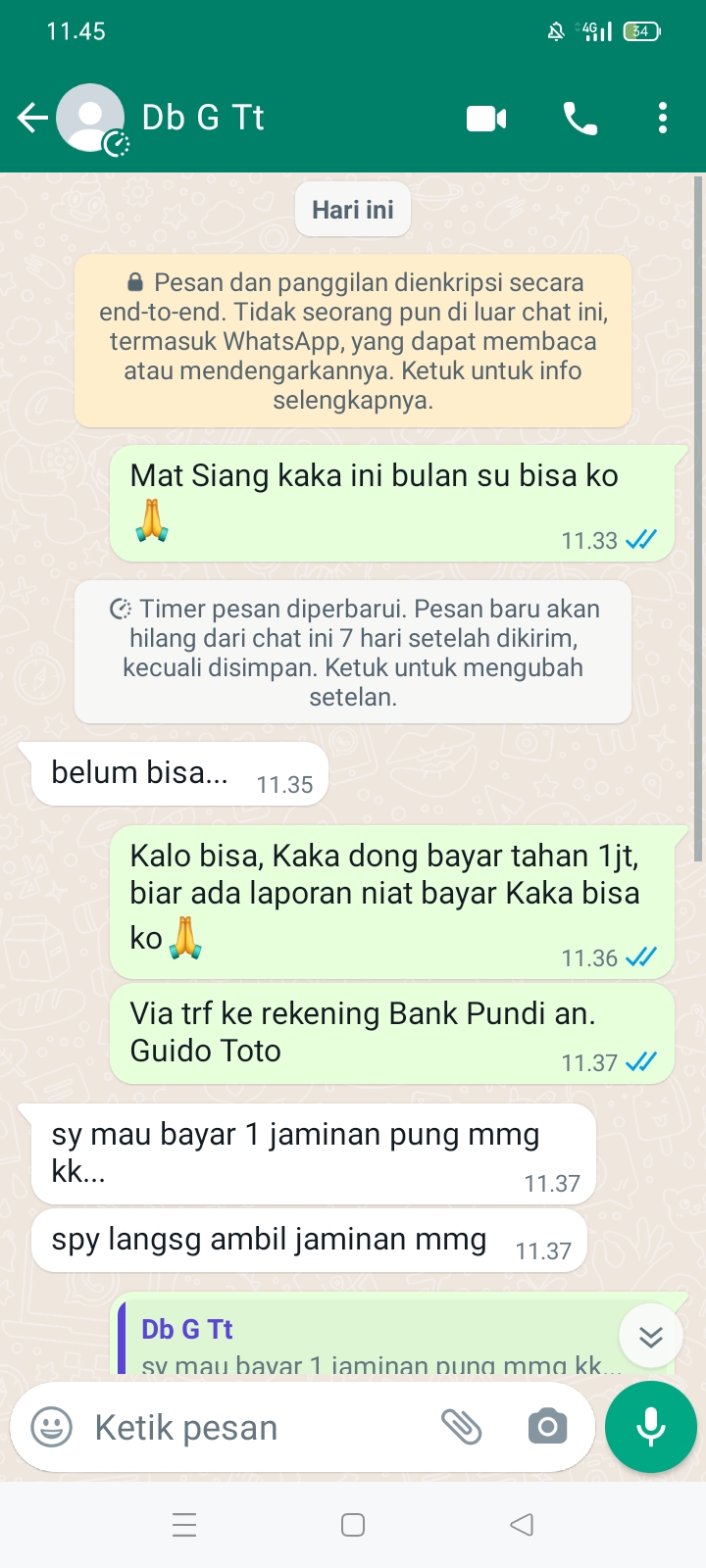
Task: Tap the system back navigation button
Action: click(522, 1525)
